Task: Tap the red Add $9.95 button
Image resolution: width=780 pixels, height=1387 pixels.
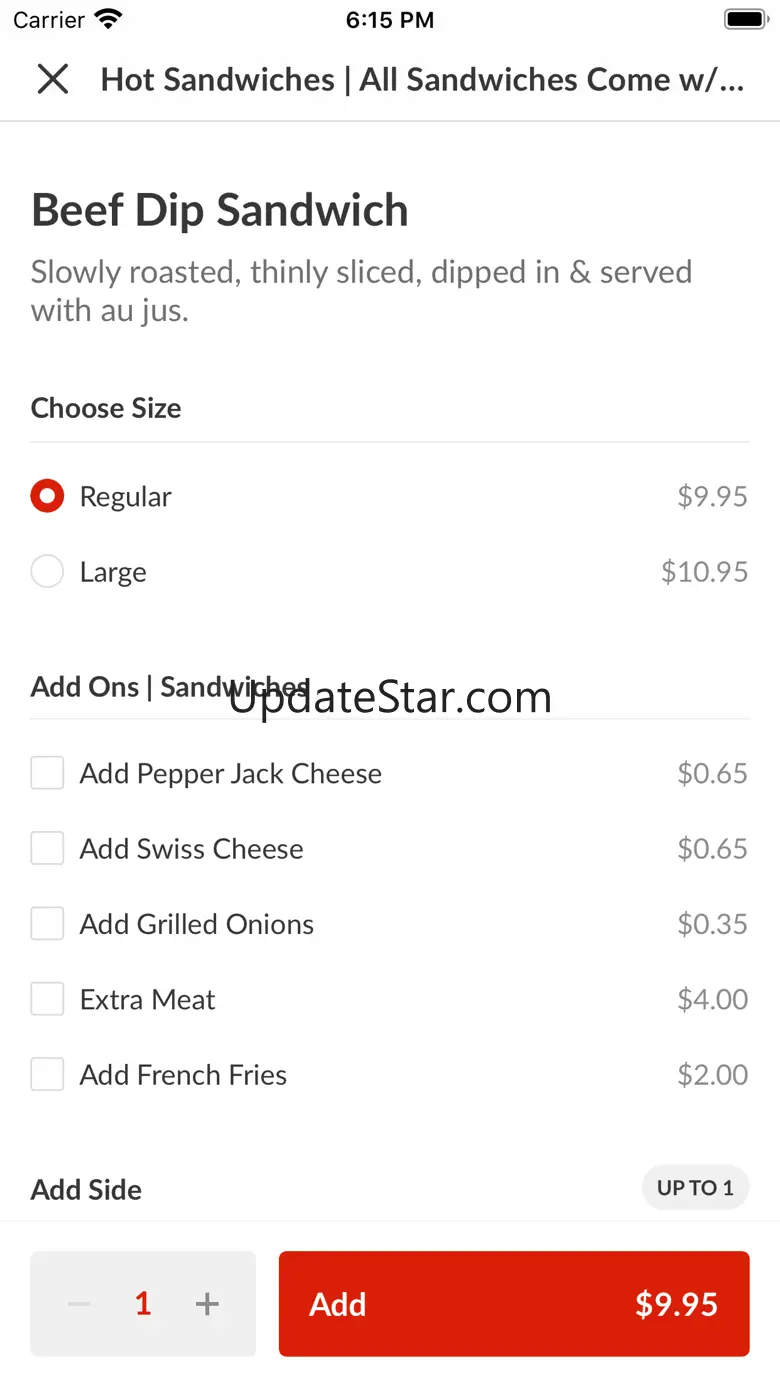Action: tap(514, 1304)
